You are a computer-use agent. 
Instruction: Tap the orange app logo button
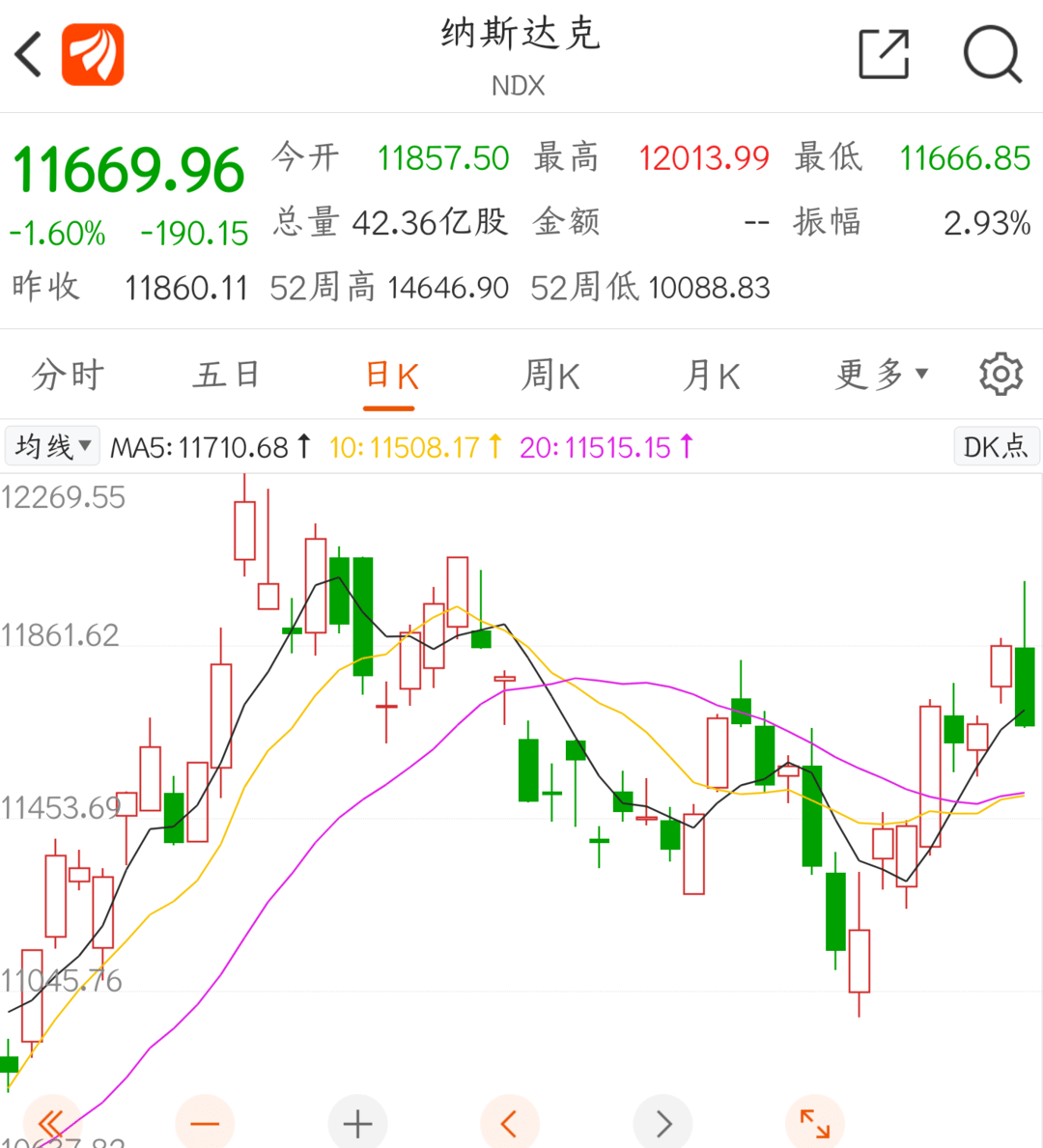[93, 54]
